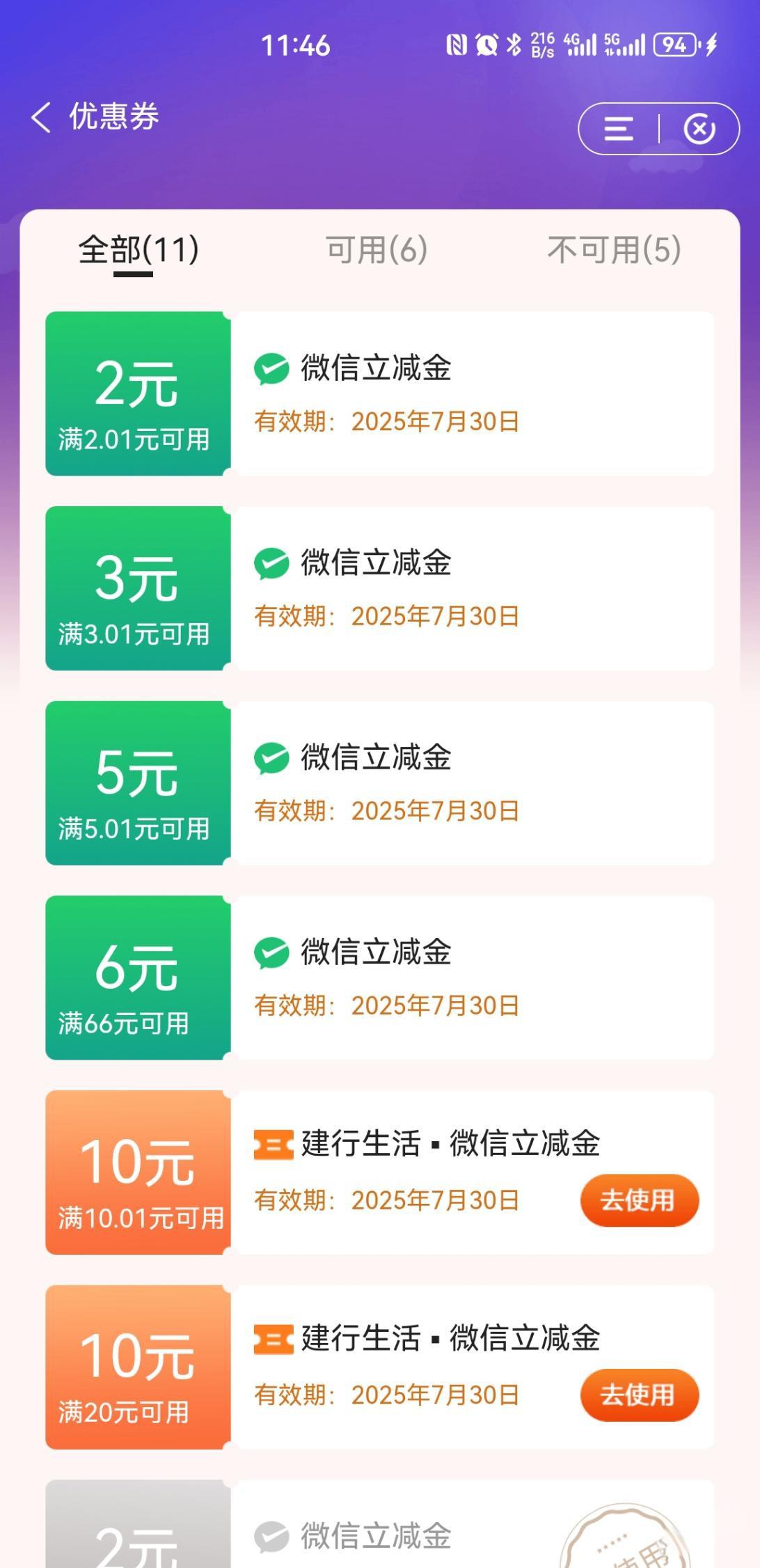Open the 2元 满2.01元可用 coupon
This screenshot has height=1568, width=760.
pos(379,394)
